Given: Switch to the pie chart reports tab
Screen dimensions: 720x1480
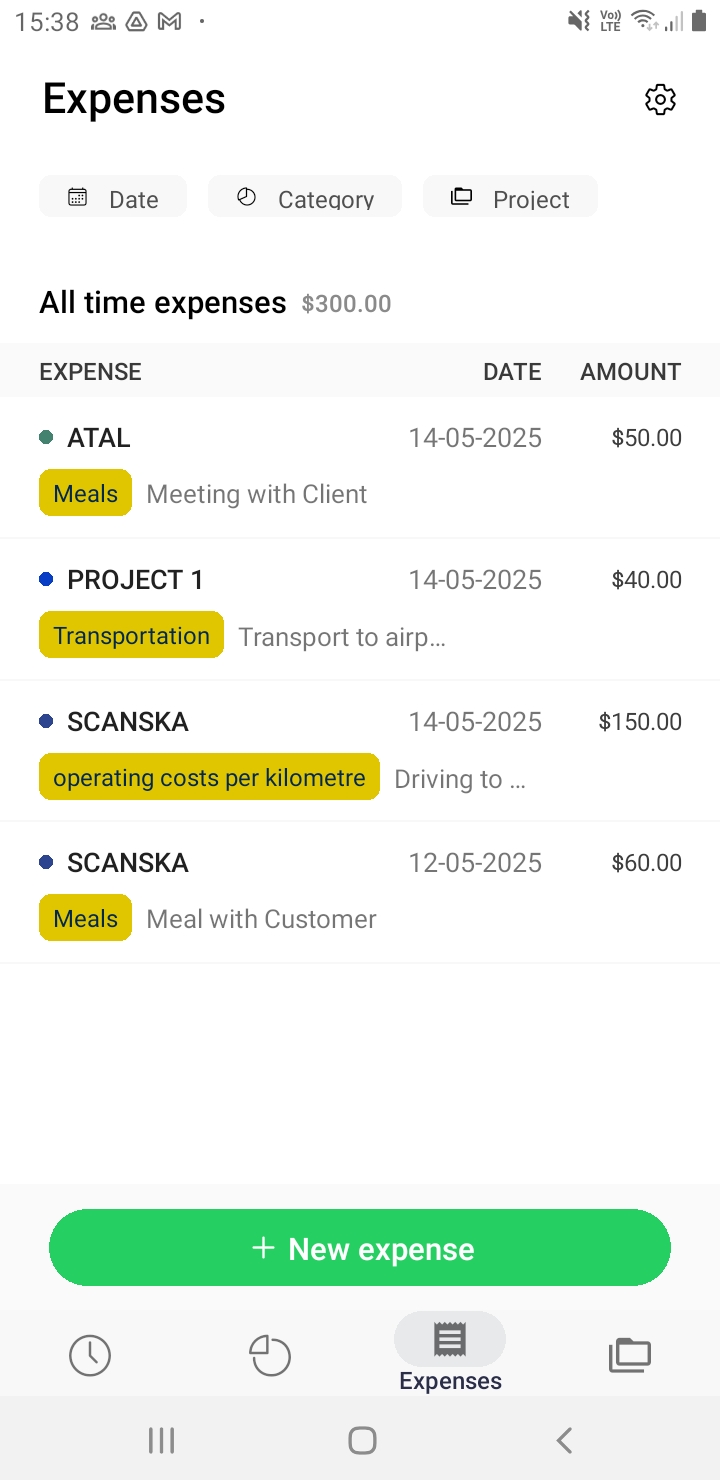Looking at the screenshot, I should tap(270, 1355).
